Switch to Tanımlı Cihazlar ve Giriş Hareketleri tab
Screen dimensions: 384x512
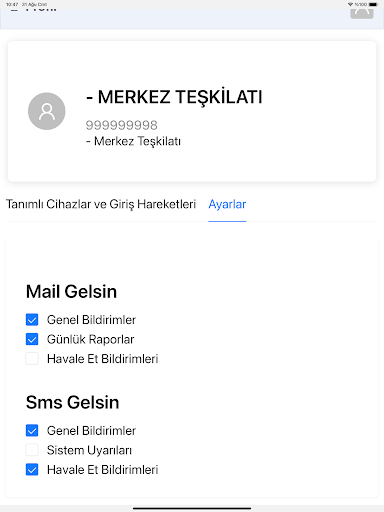(101, 204)
